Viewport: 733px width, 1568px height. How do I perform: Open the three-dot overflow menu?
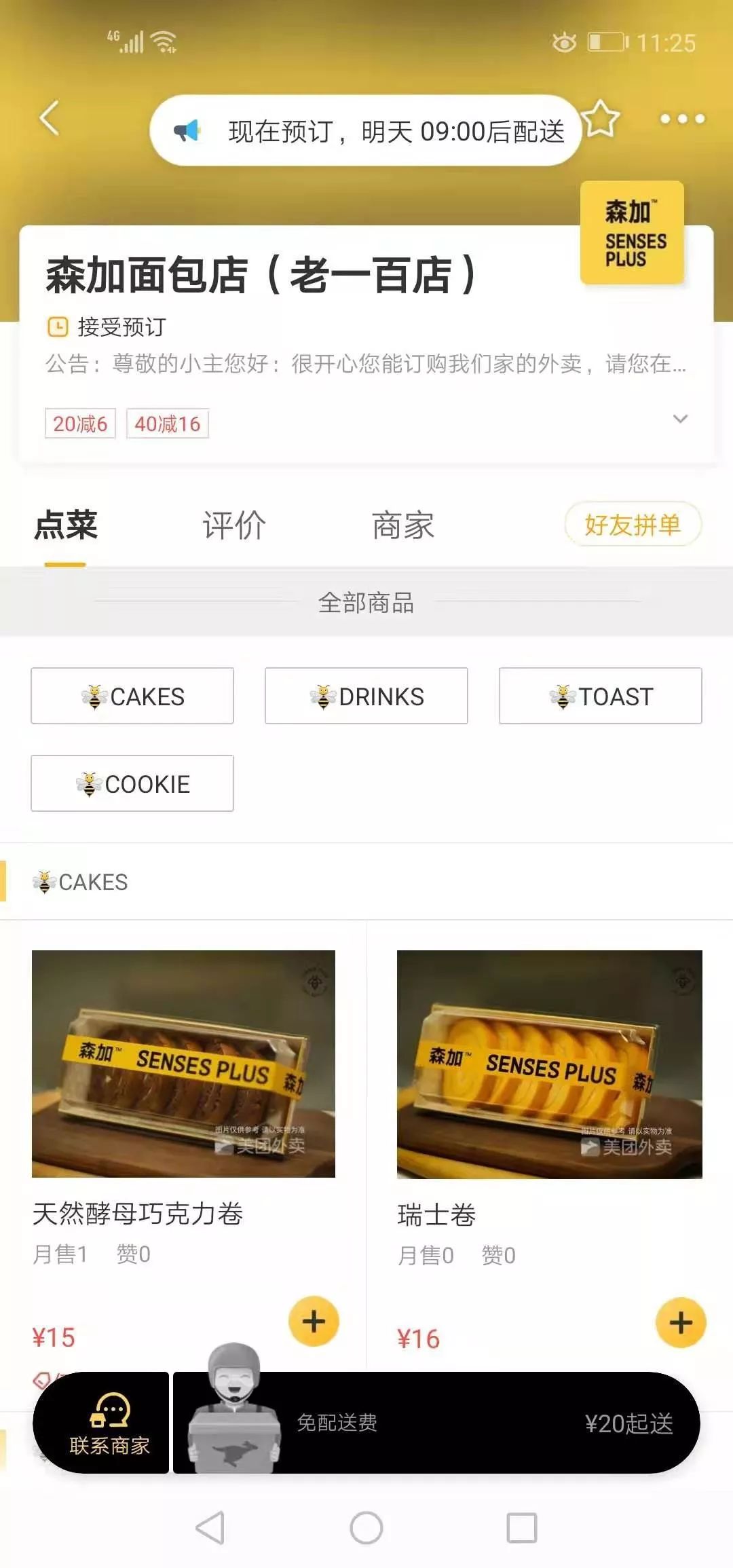pos(682,119)
